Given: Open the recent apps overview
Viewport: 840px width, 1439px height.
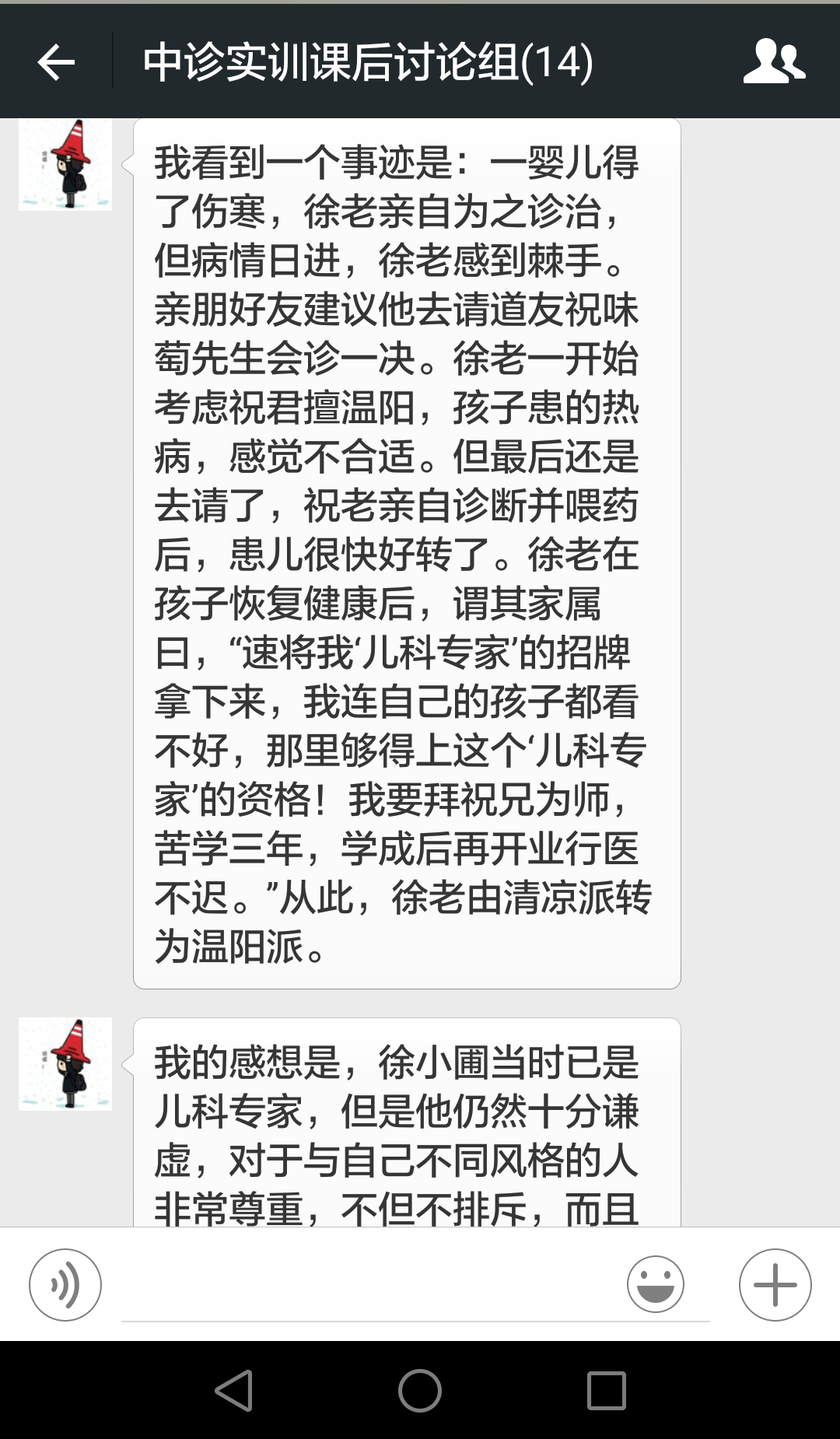Looking at the screenshot, I should point(606,1390).
